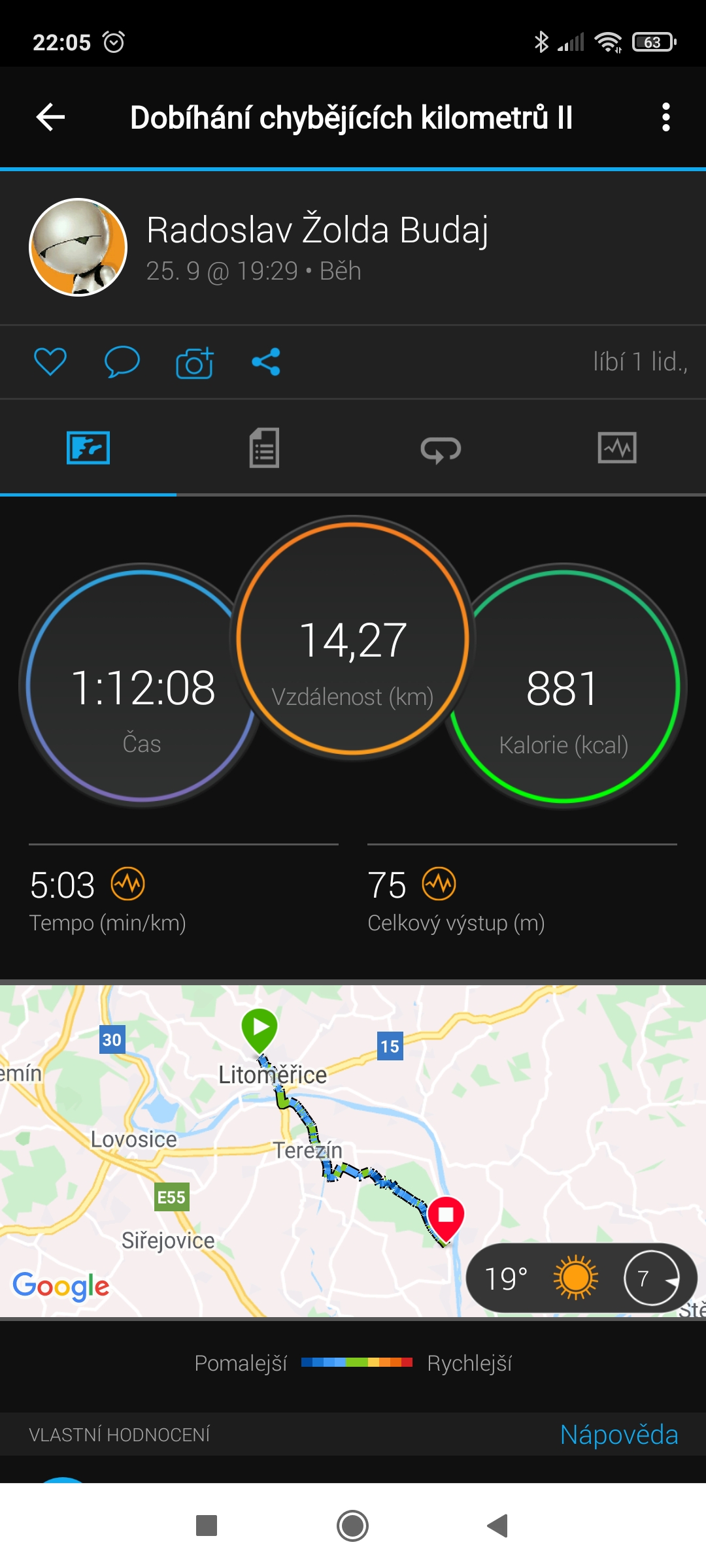Viewport: 706px width, 1568px height.
Task: Tap the system home button
Action: (353, 1526)
